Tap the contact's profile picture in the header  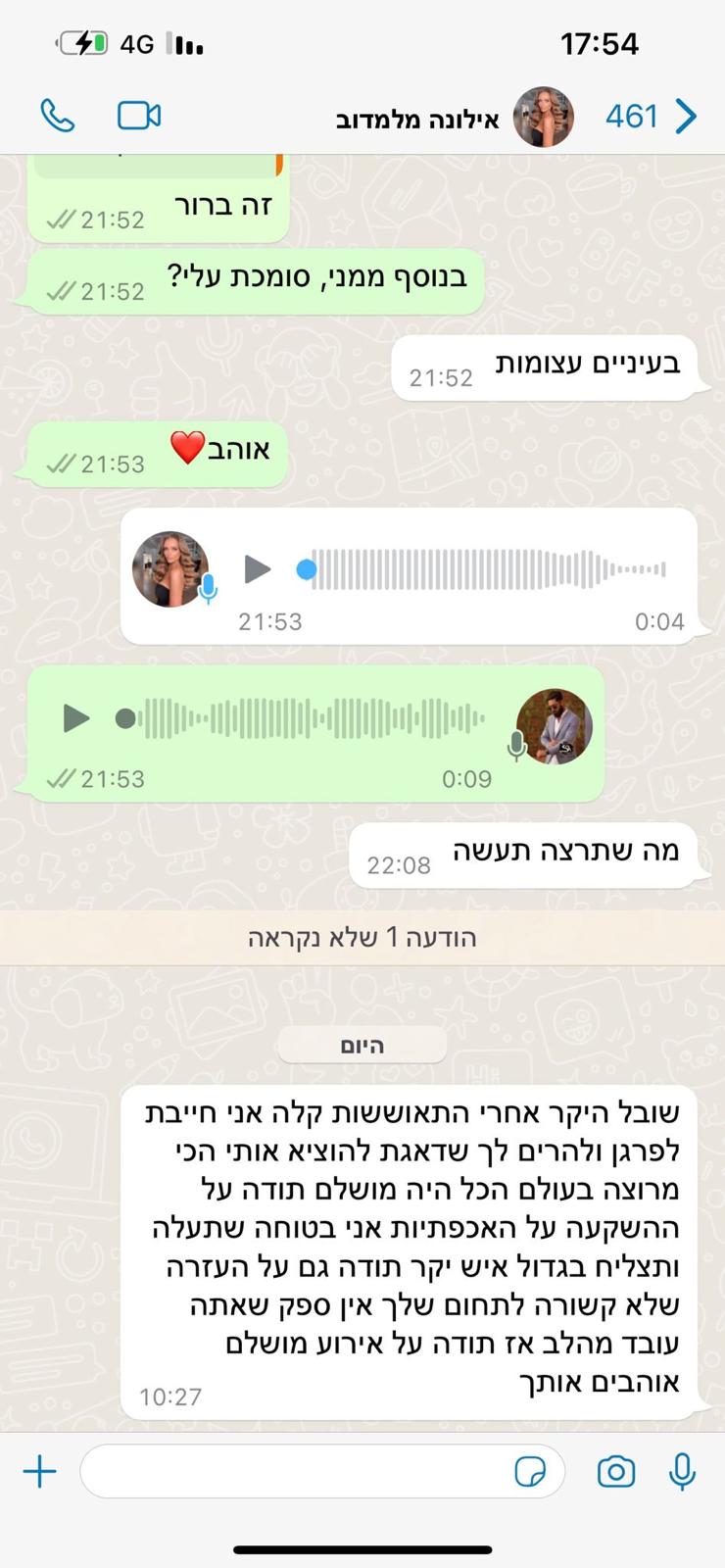(543, 117)
